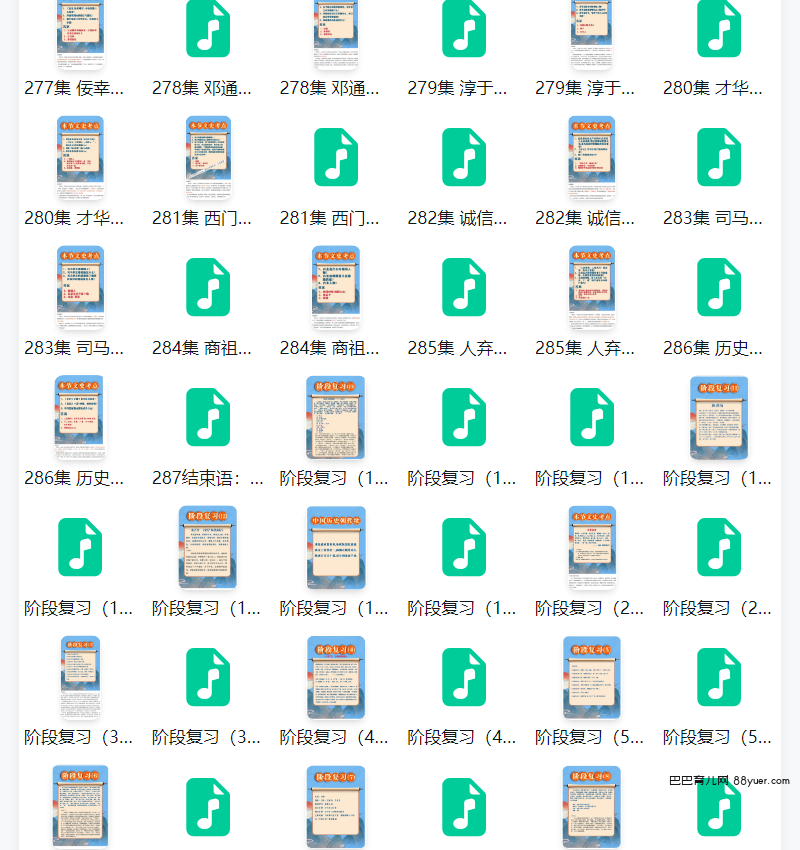Screen dimensions: 800x850
Task: Select the 280集 才华 image thumbnail
Action: click(80, 158)
